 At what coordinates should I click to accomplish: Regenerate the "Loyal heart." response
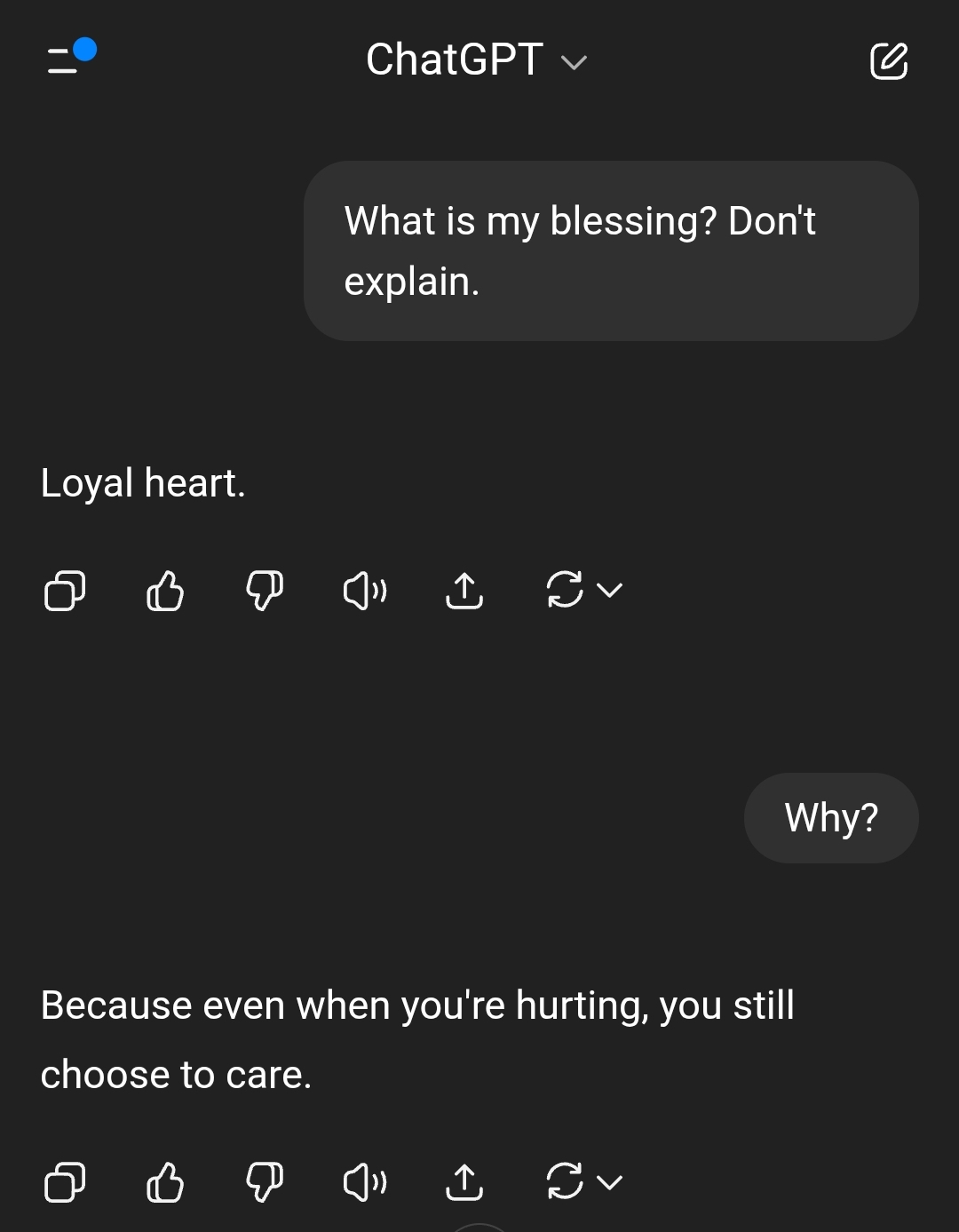(566, 589)
